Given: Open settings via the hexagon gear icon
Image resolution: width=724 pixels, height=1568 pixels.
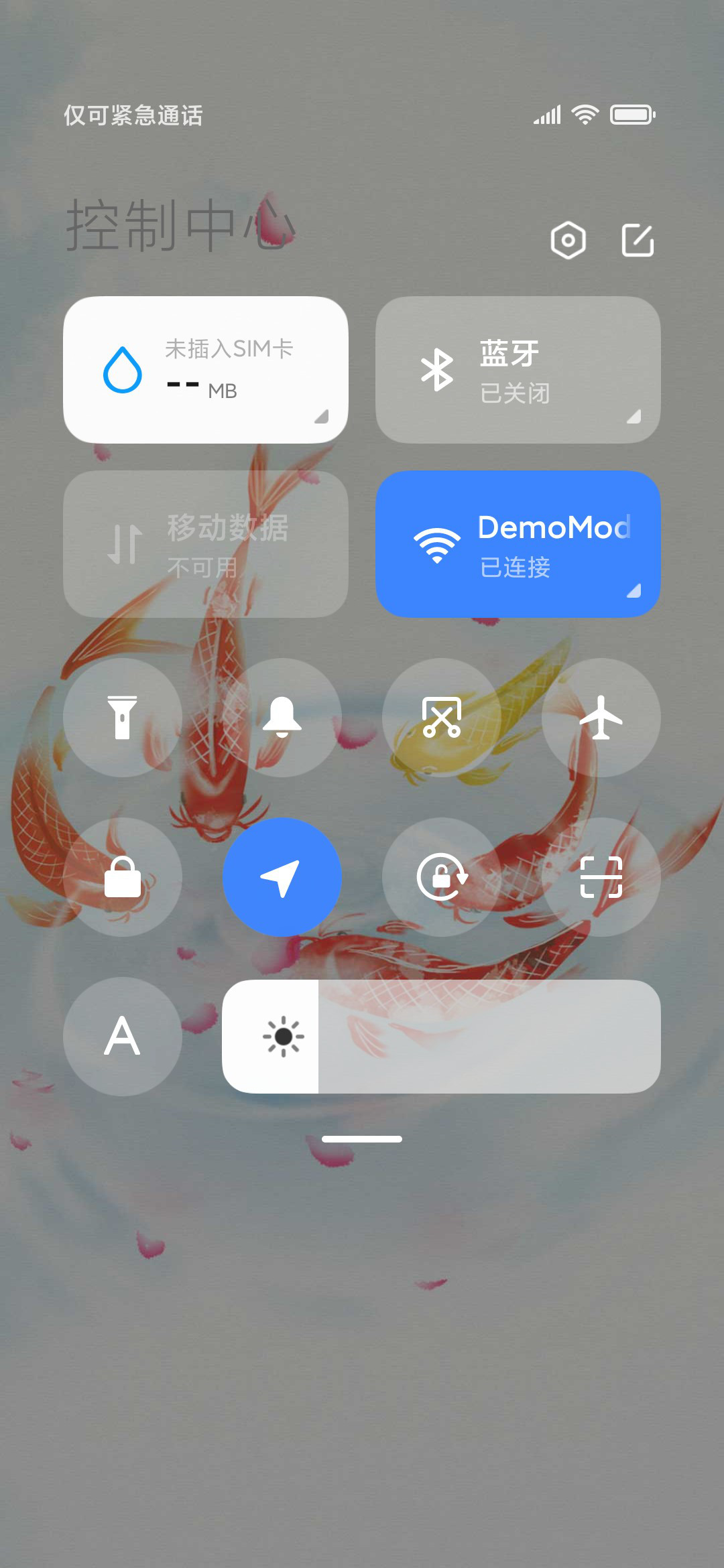Looking at the screenshot, I should [x=568, y=240].
